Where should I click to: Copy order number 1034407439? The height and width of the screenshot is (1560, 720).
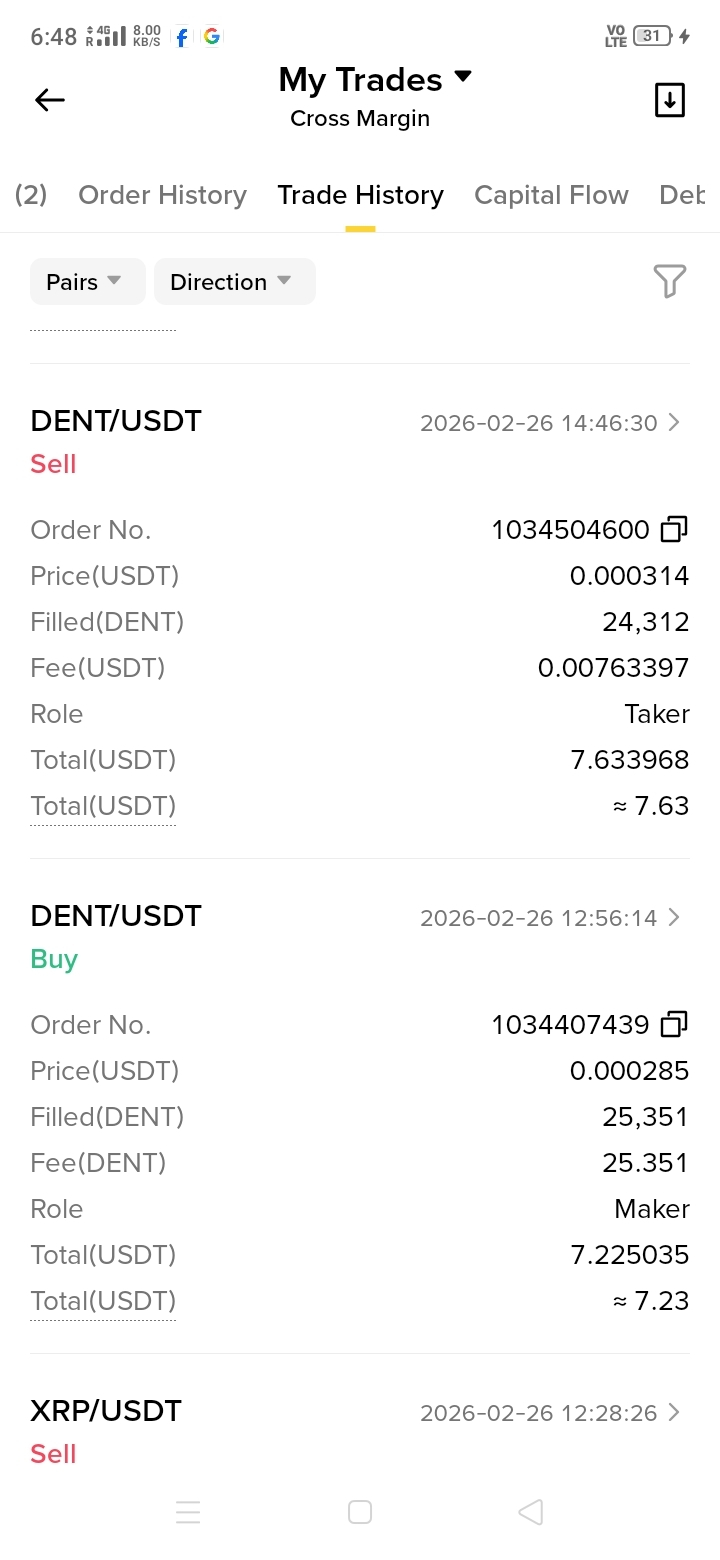point(675,1025)
